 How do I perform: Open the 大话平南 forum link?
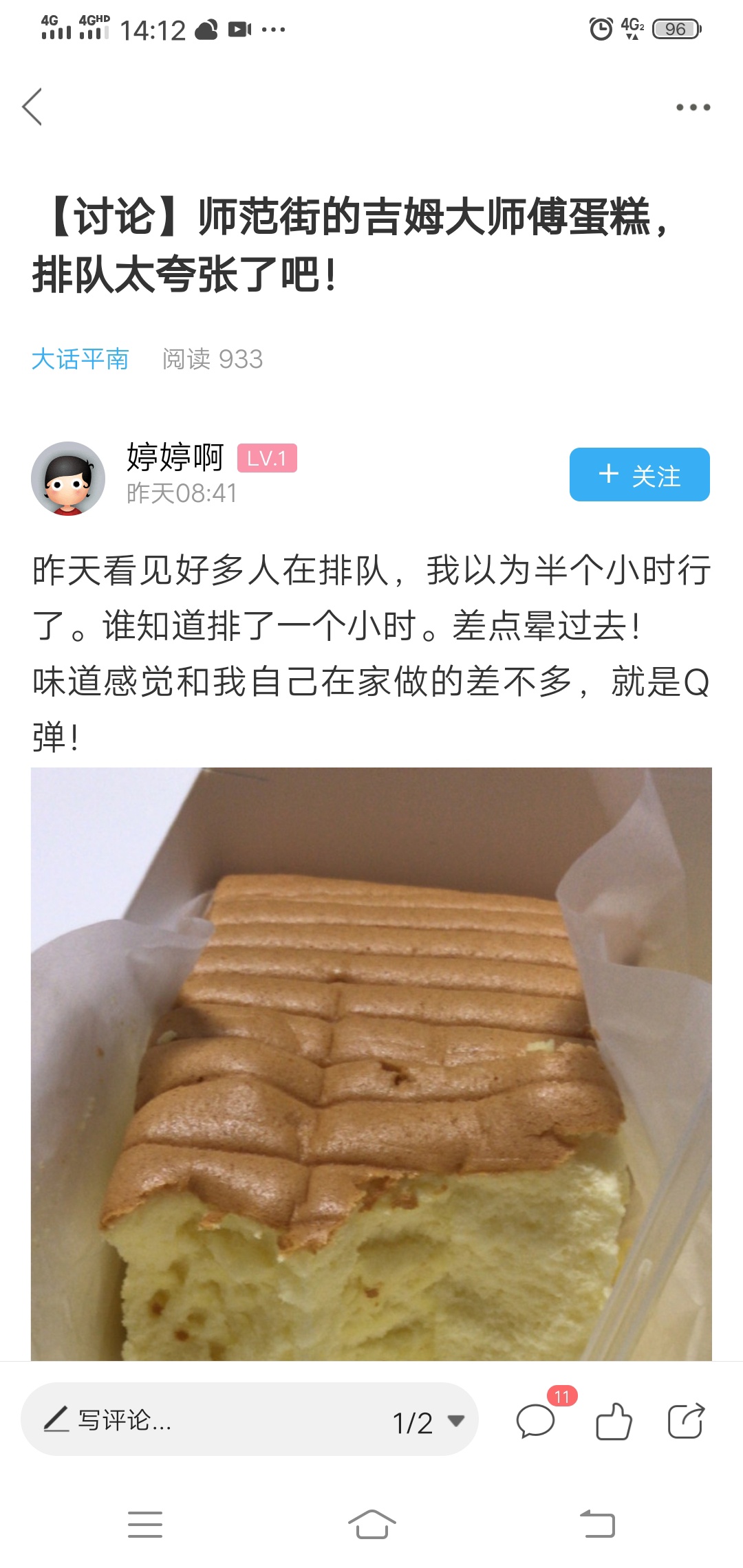point(80,359)
